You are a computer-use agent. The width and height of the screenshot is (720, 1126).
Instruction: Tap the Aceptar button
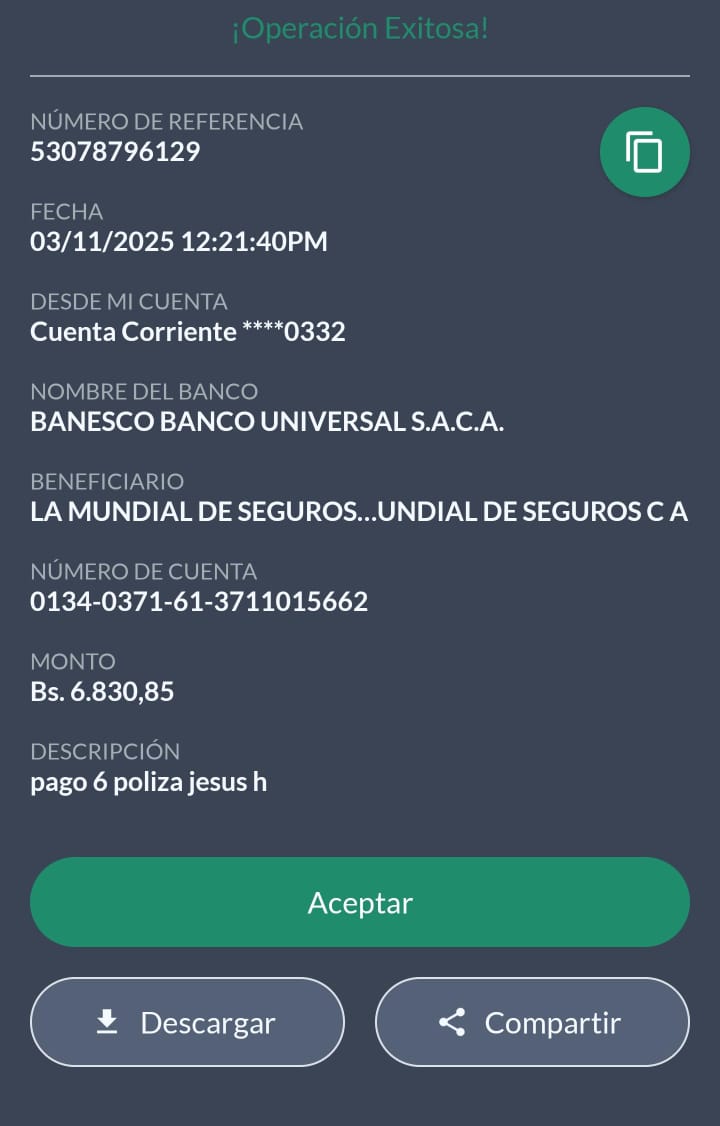pyautogui.click(x=360, y=902)
